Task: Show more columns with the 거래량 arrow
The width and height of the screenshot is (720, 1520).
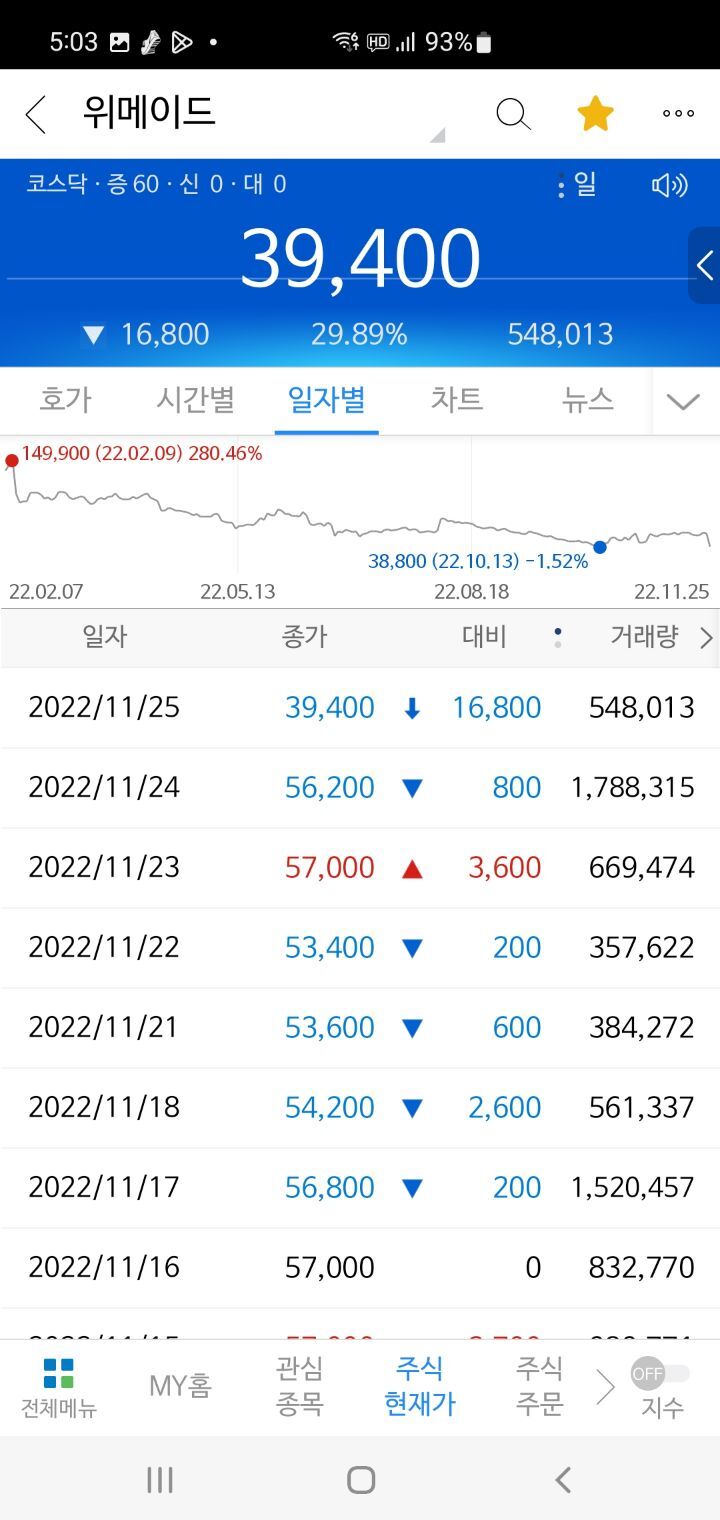Action: (706, 638)
